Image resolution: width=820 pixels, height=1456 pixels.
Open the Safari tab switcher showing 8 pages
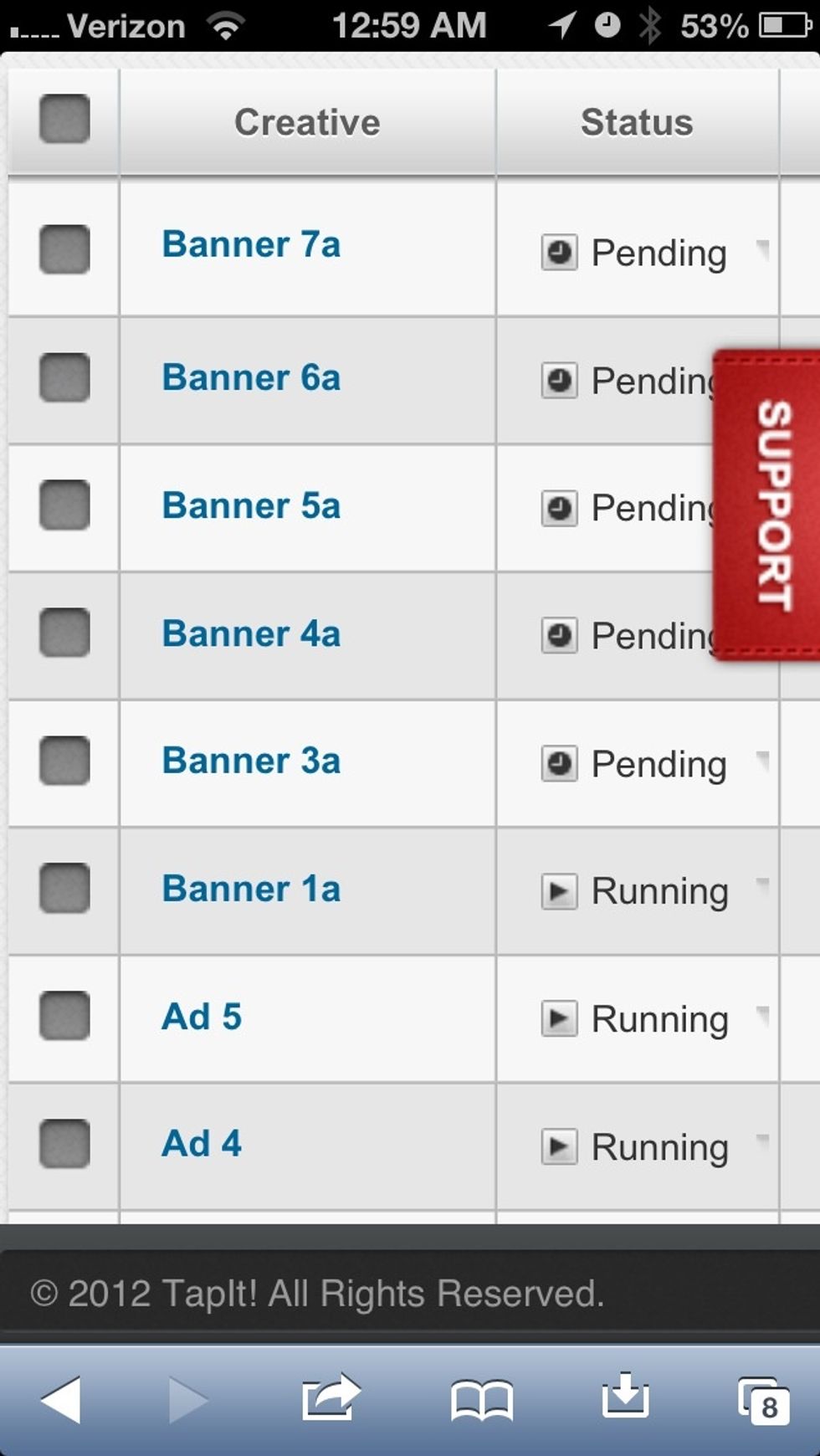point(763,1397)
